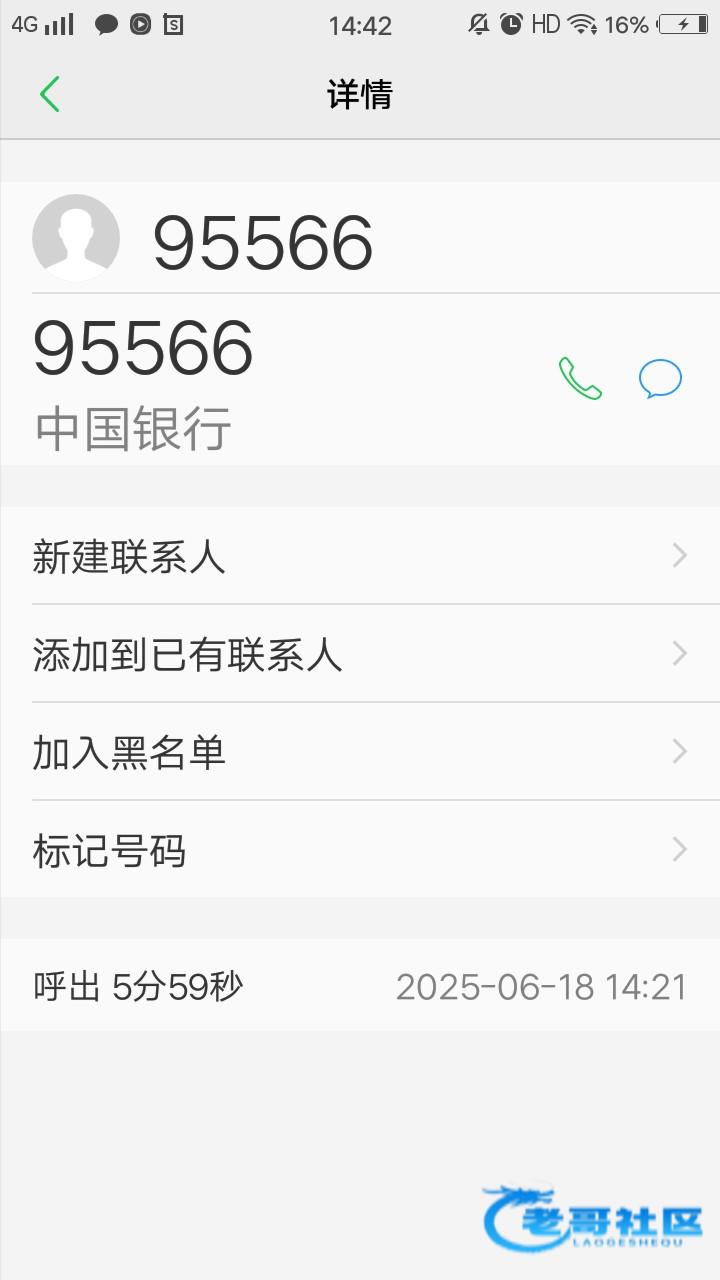Open the 呼出 5分59秒 call record
Image resolution: width=720 pixels, height=1280 pixels.
[360, 986]
